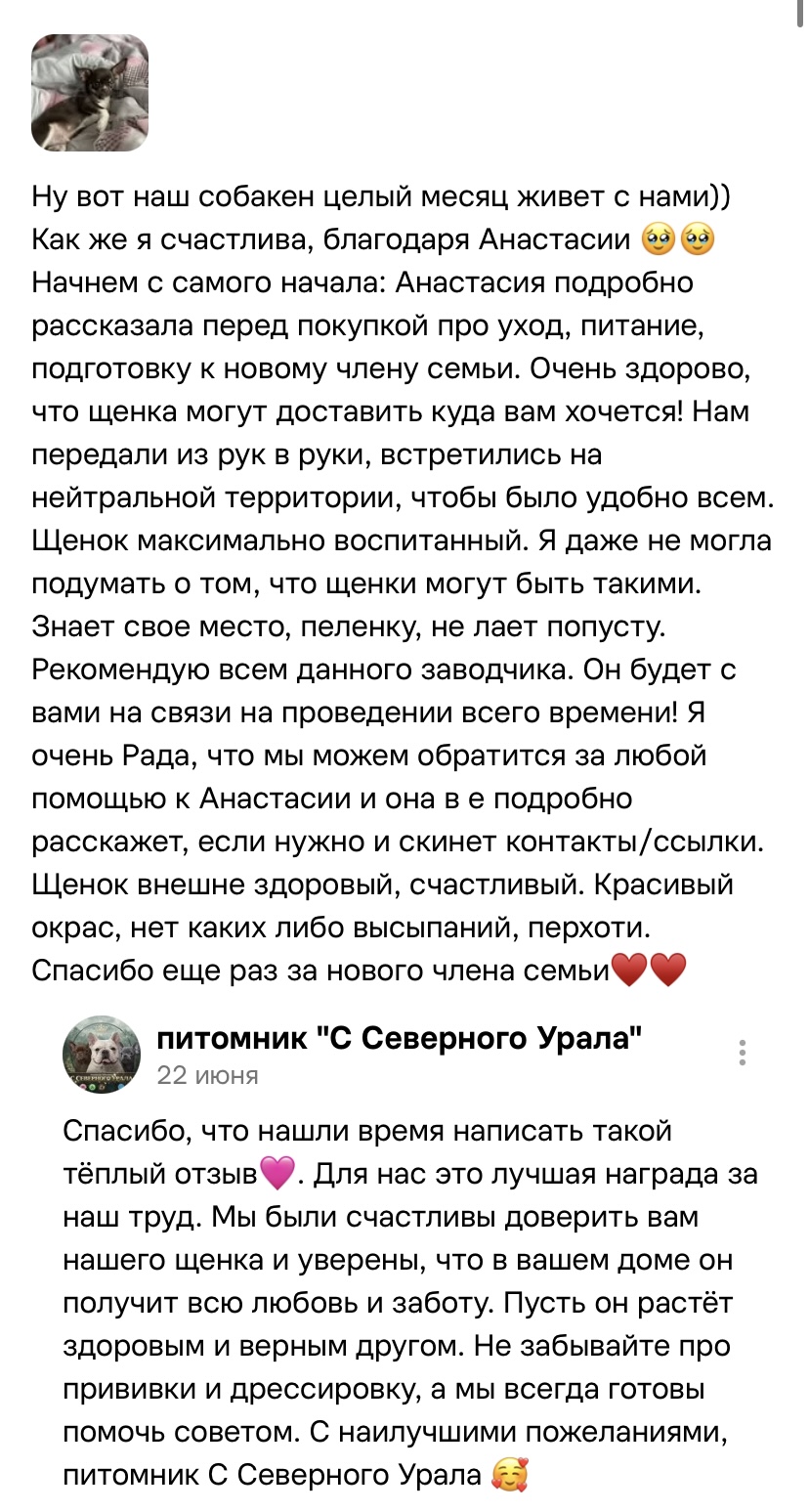The width and height of the screenshot is (809, 1512).
Task: Open the review's attached puppy photo
Action: click(x=91, y=93)
